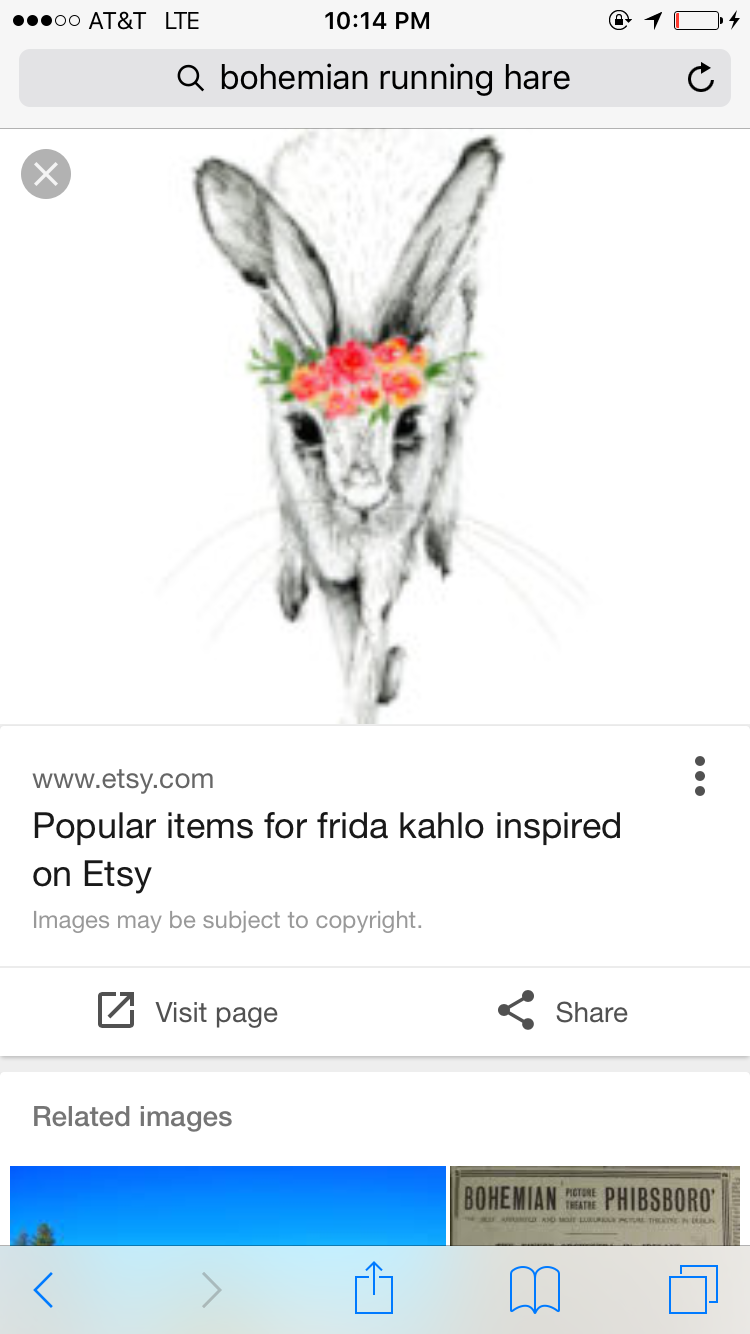Reload the page
Viewport: 750px width, 1334px height.
click(701, 78)
